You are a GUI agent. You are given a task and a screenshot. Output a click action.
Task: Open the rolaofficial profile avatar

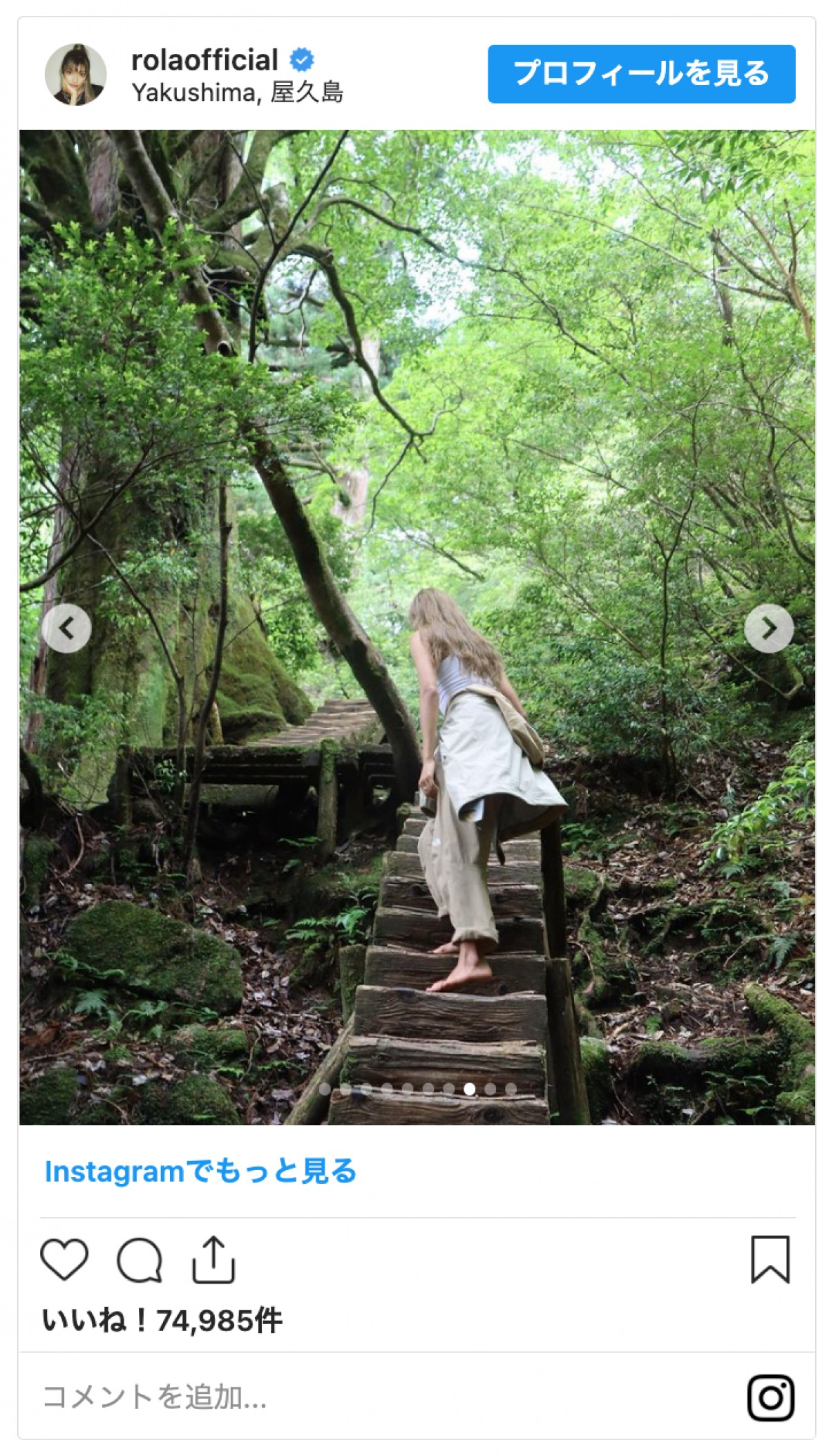[x=76, y=75]
